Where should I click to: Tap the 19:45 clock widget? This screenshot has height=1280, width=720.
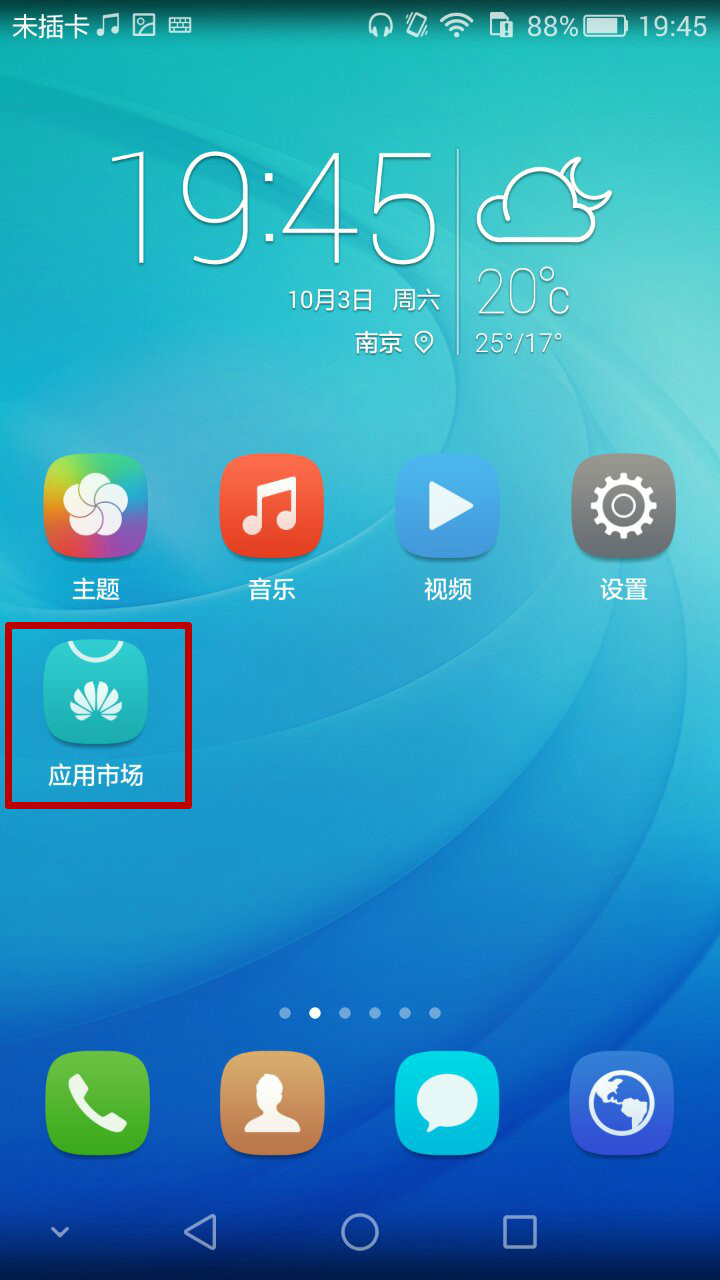click(272, 208)
